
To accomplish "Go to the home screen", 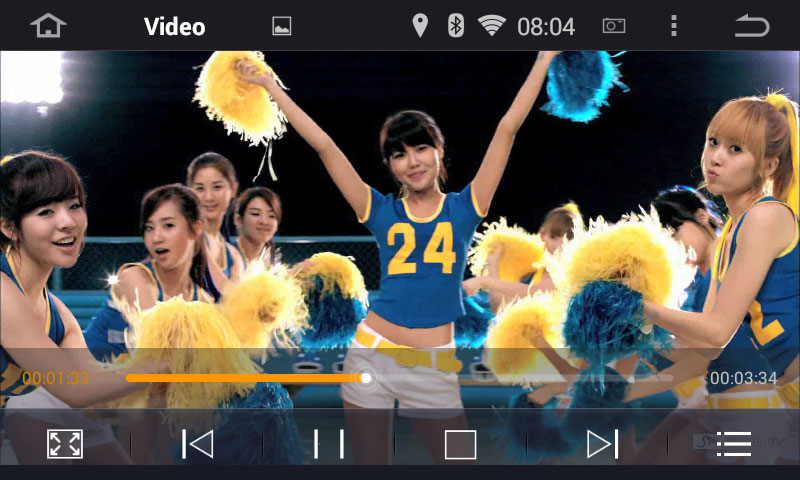I will (48, 26).
